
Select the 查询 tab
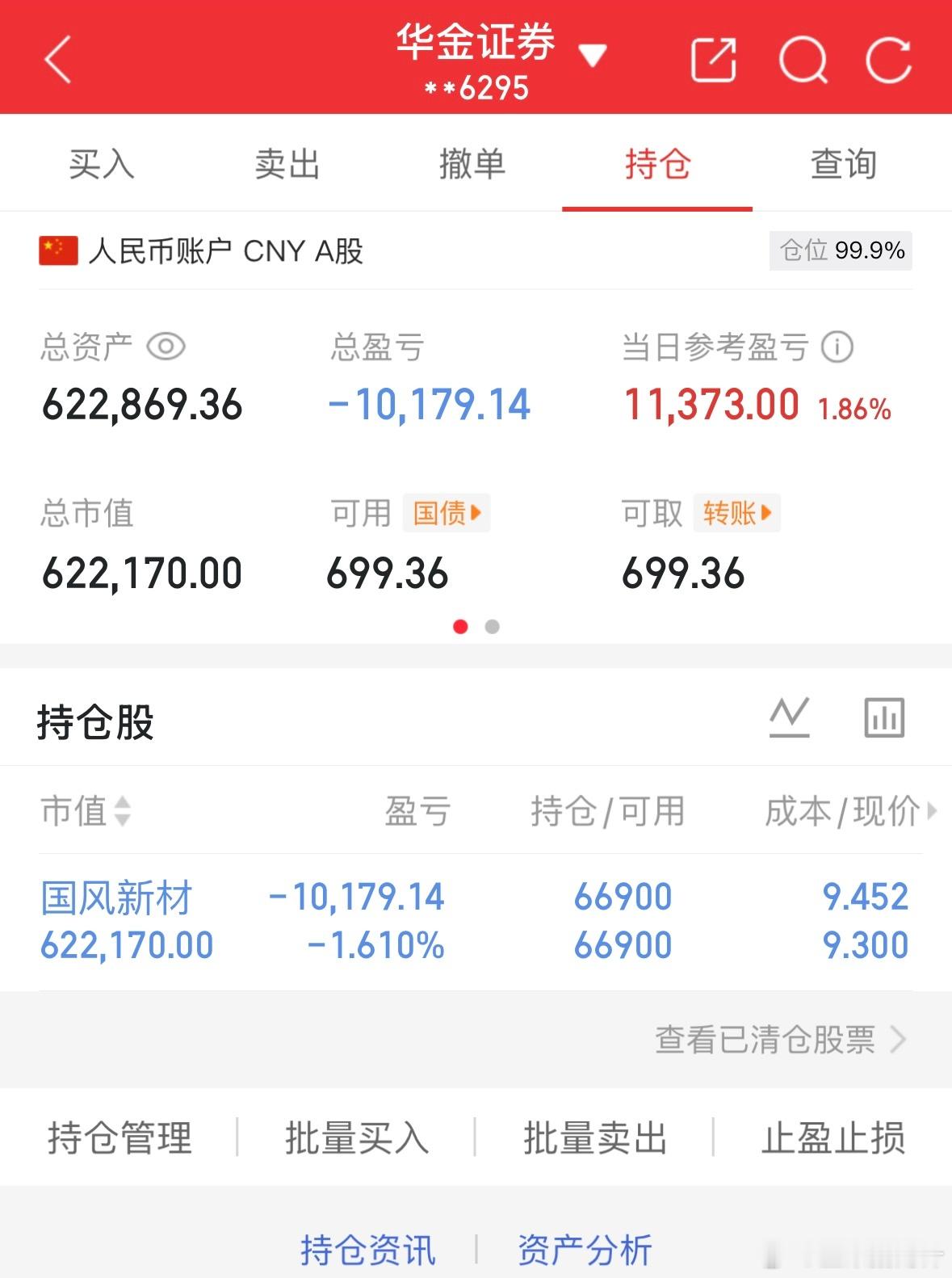(843, 164)
